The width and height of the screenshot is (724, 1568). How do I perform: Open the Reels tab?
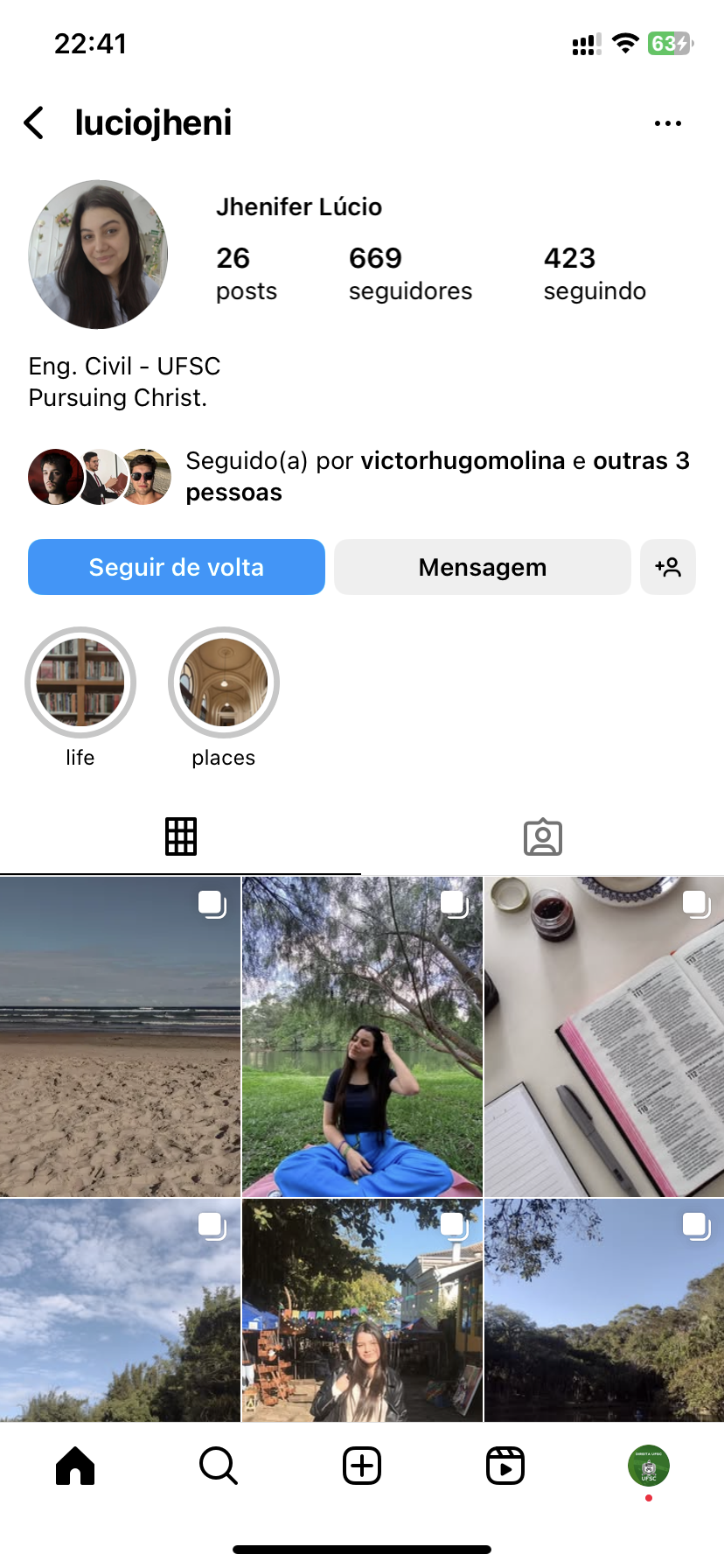click(x=505, y=1466)
